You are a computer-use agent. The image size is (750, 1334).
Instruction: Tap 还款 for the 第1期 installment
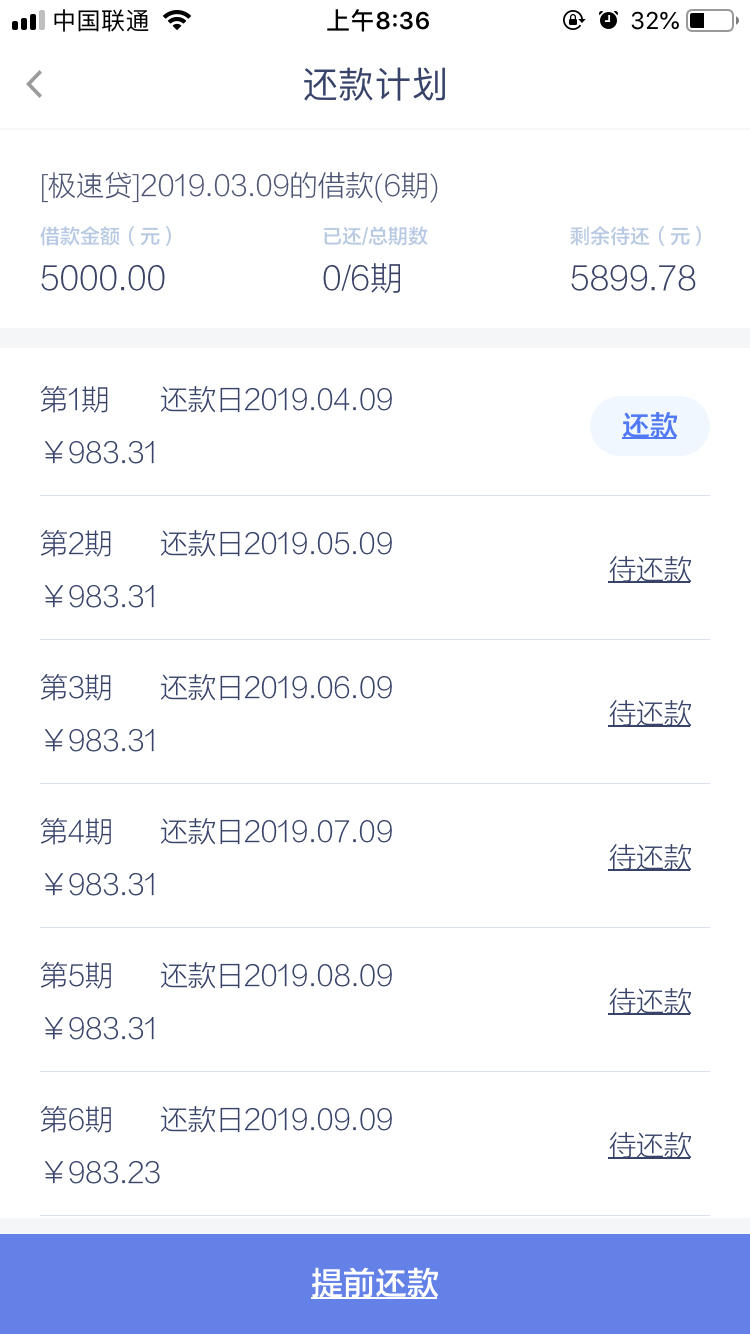[650, 426]
